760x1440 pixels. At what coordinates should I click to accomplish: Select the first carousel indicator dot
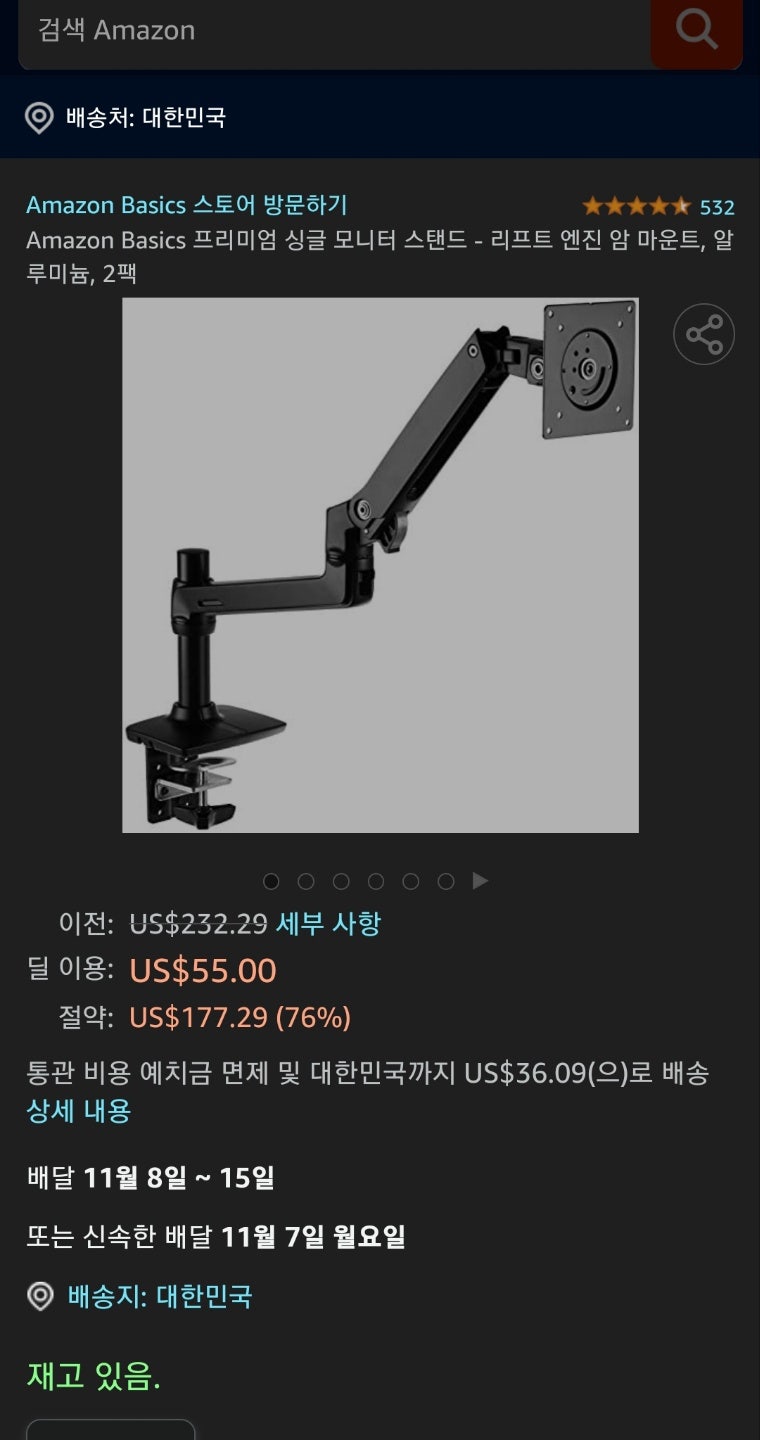pos(271,881)
